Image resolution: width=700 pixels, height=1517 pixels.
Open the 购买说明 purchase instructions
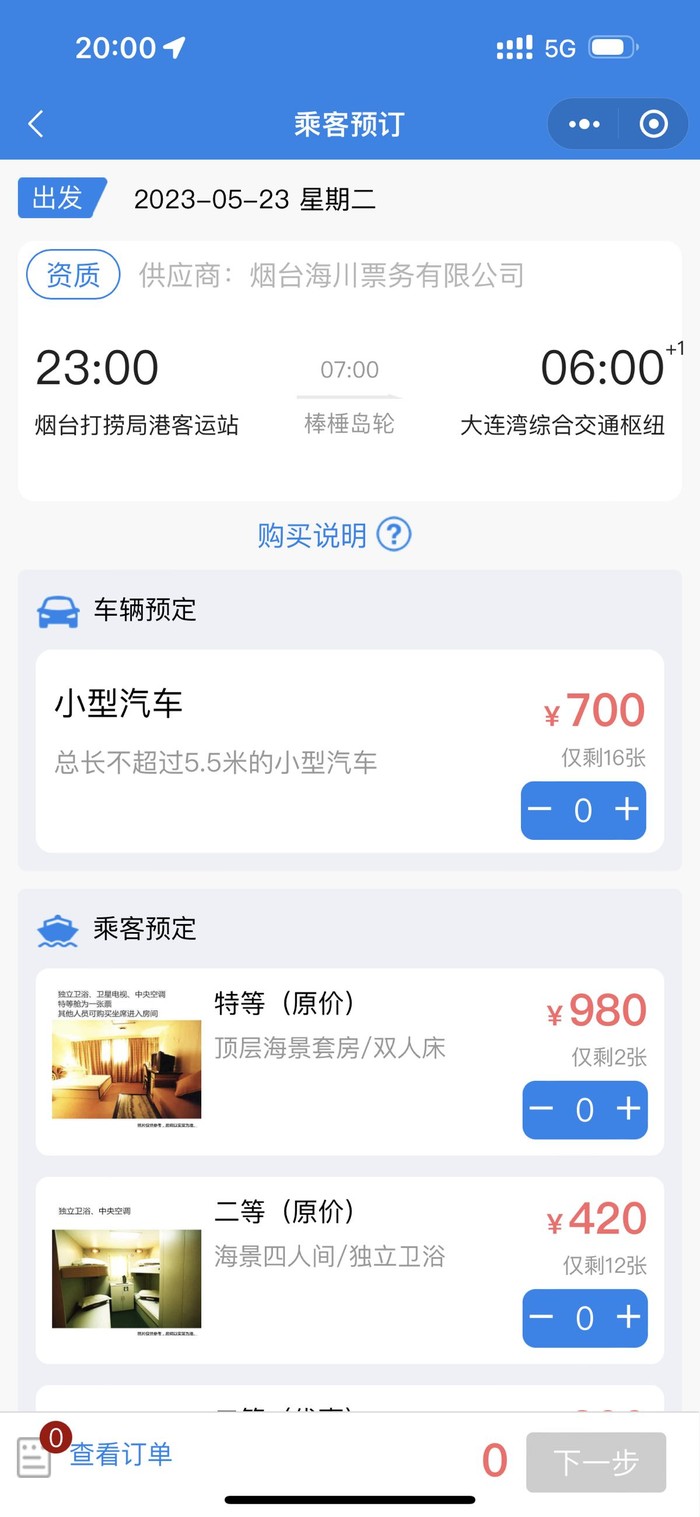coord(334,535)
